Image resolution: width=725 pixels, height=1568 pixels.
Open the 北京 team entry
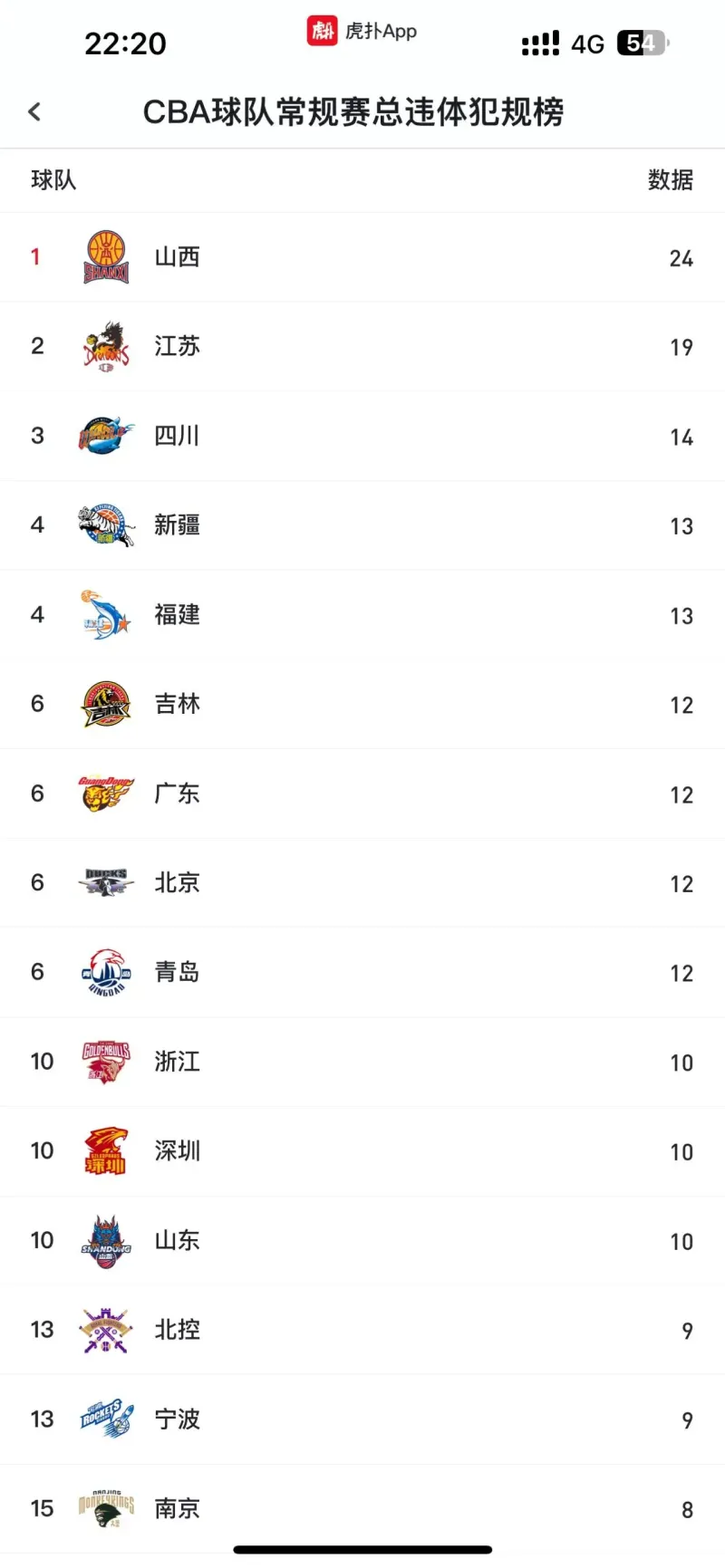(362, 882)
